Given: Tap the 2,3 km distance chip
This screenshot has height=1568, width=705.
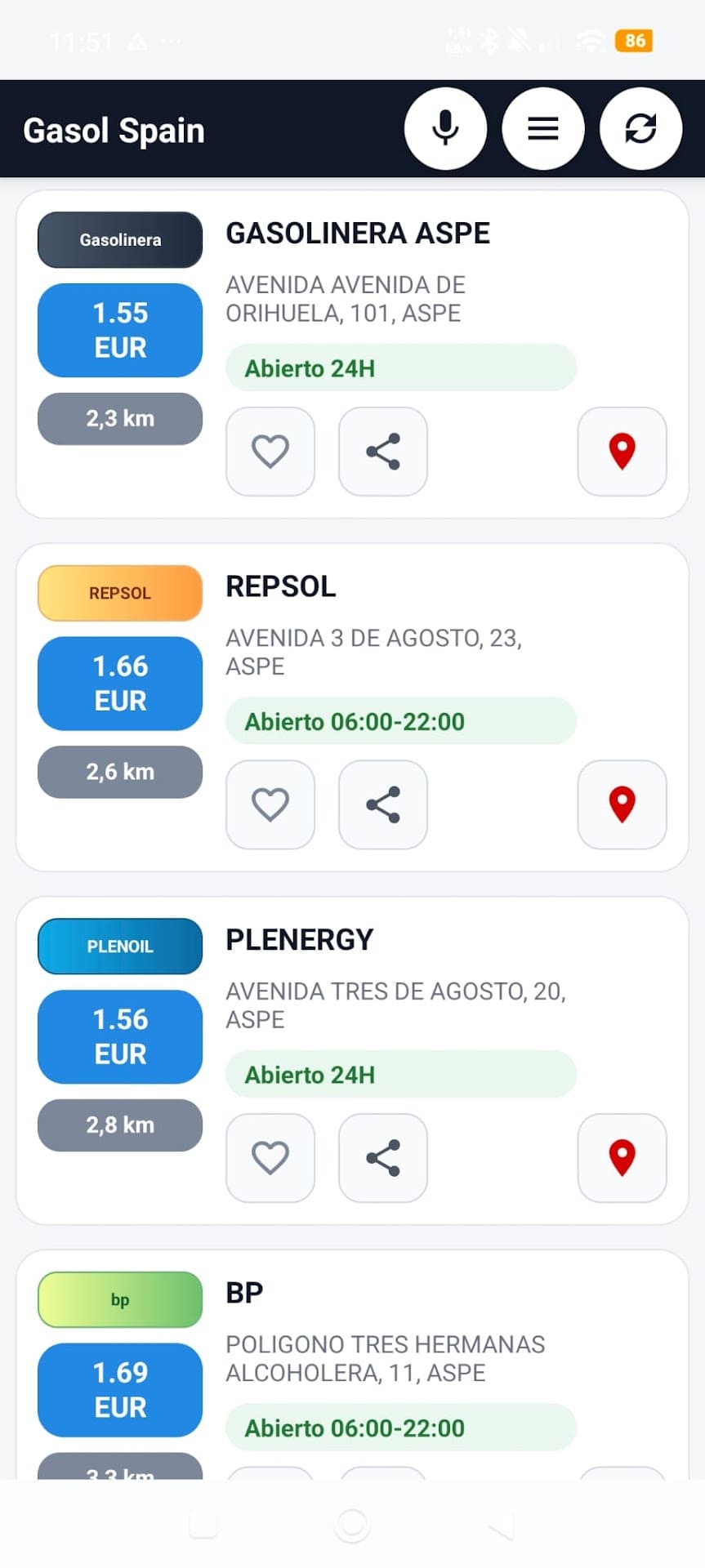Looking at the screenshot, I should coord(119,418).
